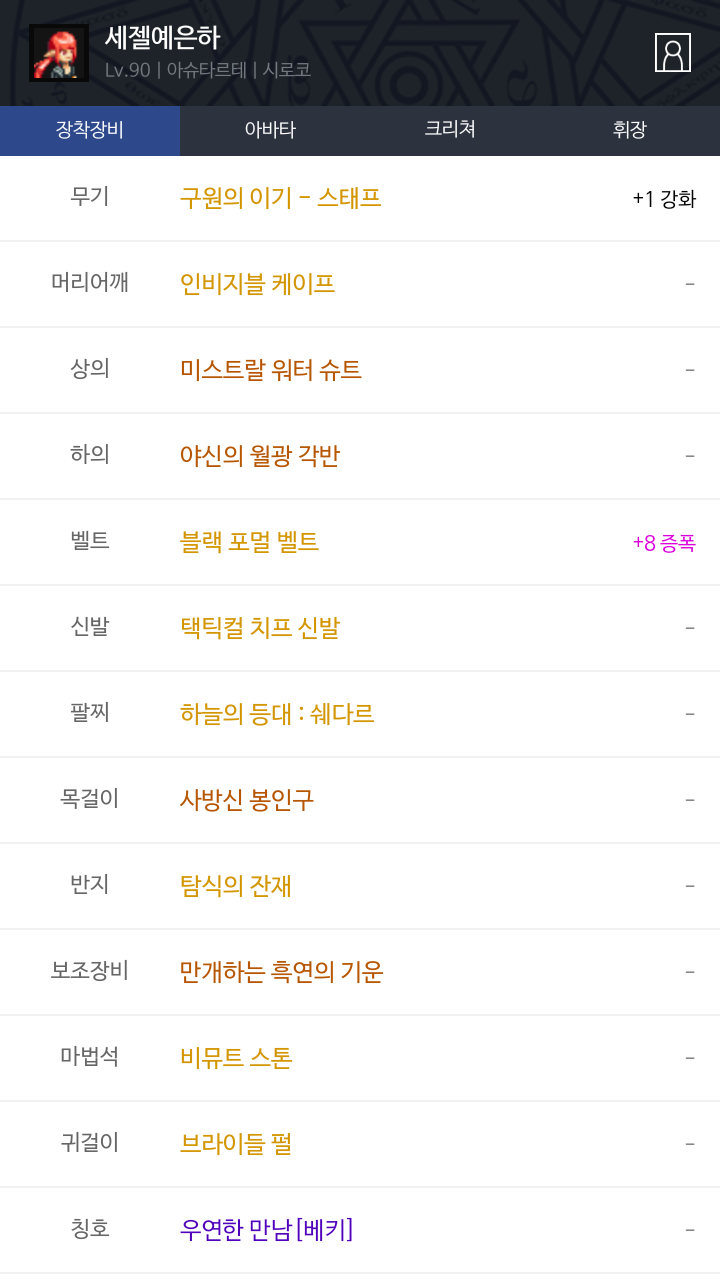
Task: View 브라이들 펄 earring details
Action: [x=236, y=1144]
